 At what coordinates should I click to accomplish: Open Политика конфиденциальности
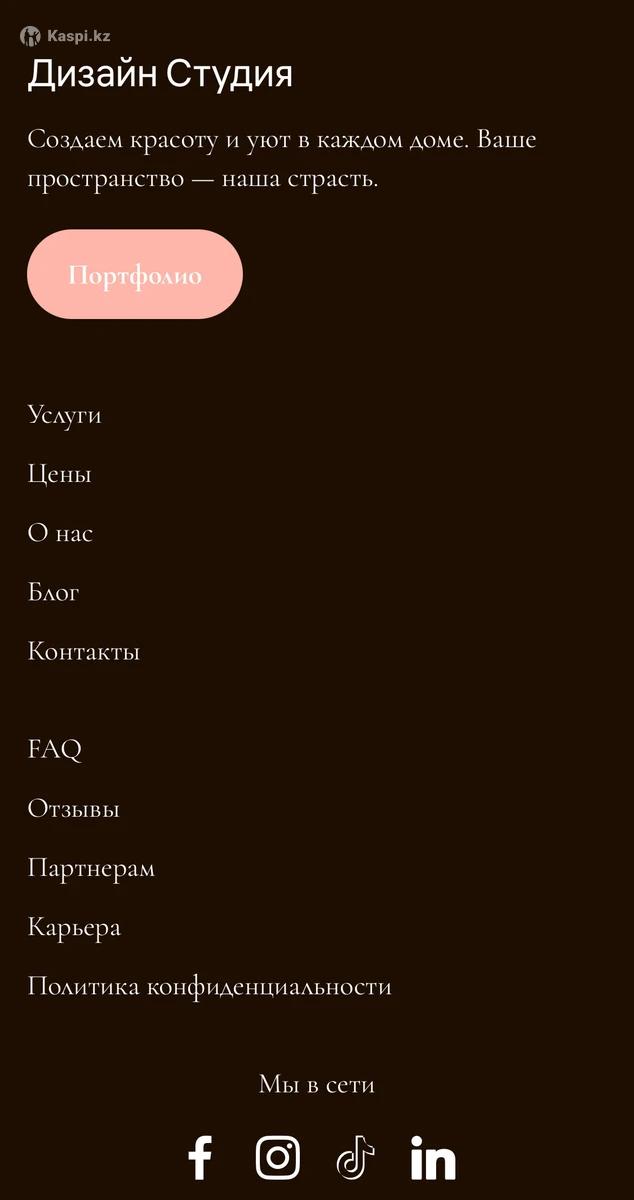(x=210, y=987)
